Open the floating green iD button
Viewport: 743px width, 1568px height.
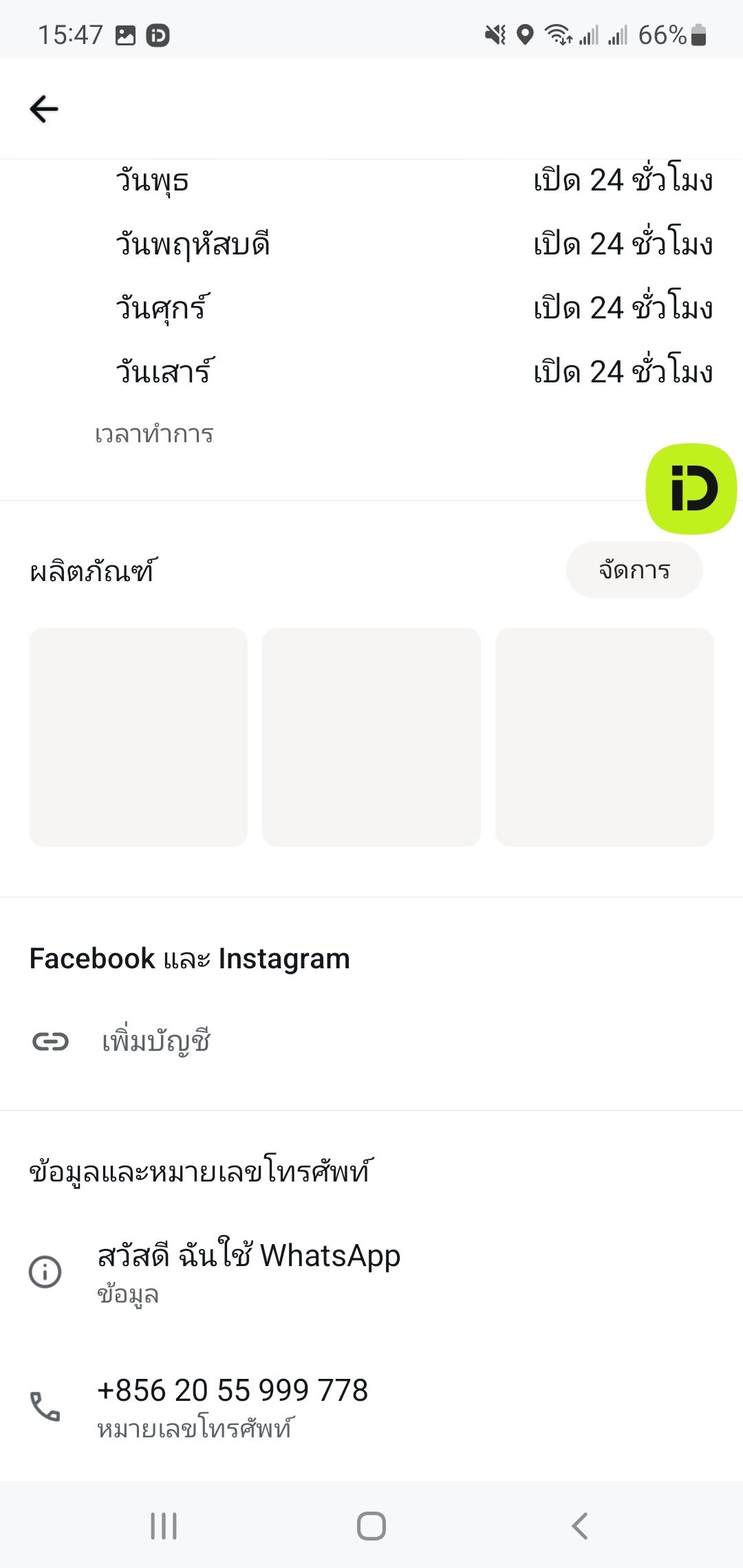691,489
